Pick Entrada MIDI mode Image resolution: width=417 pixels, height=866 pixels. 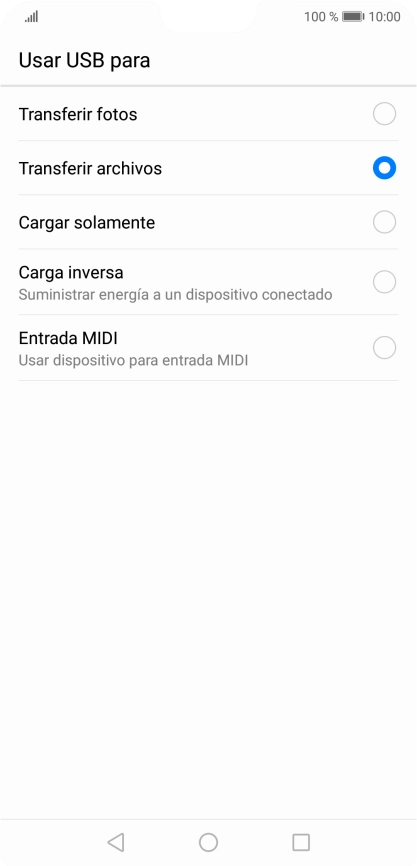(208, 347)
